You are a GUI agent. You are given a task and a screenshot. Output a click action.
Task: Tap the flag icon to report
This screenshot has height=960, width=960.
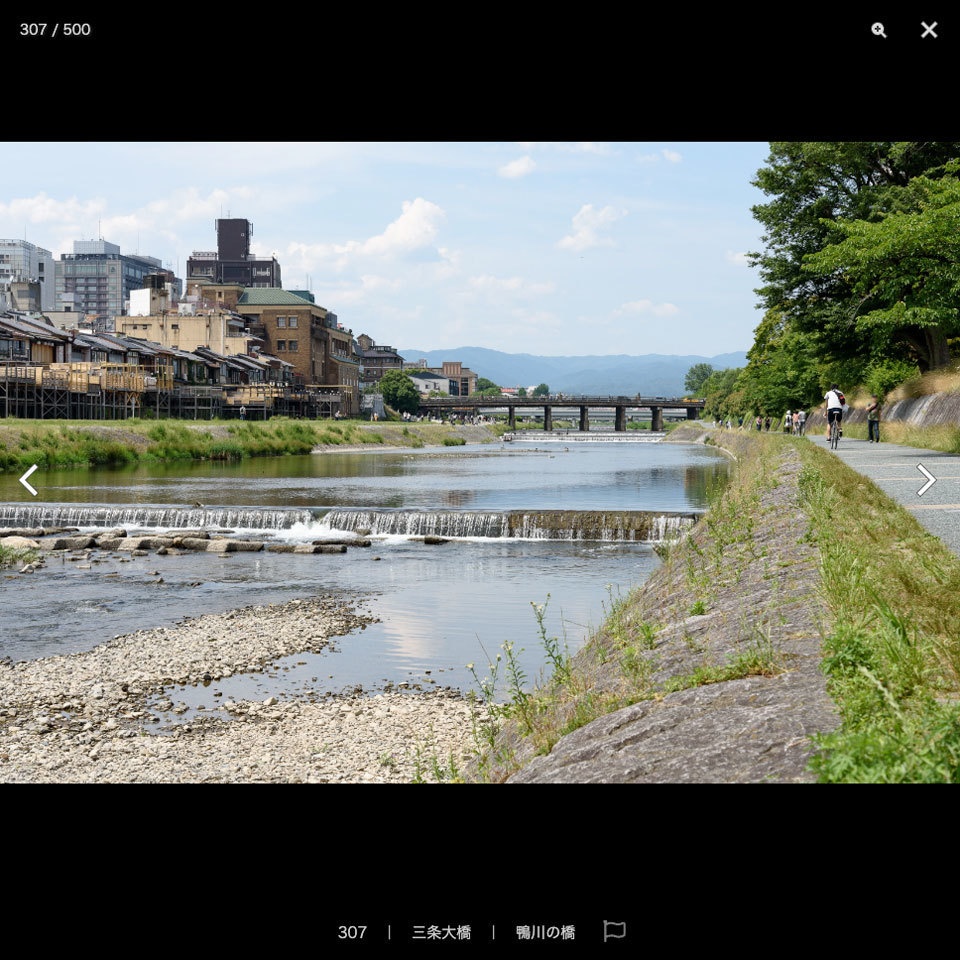coord(614,931)
